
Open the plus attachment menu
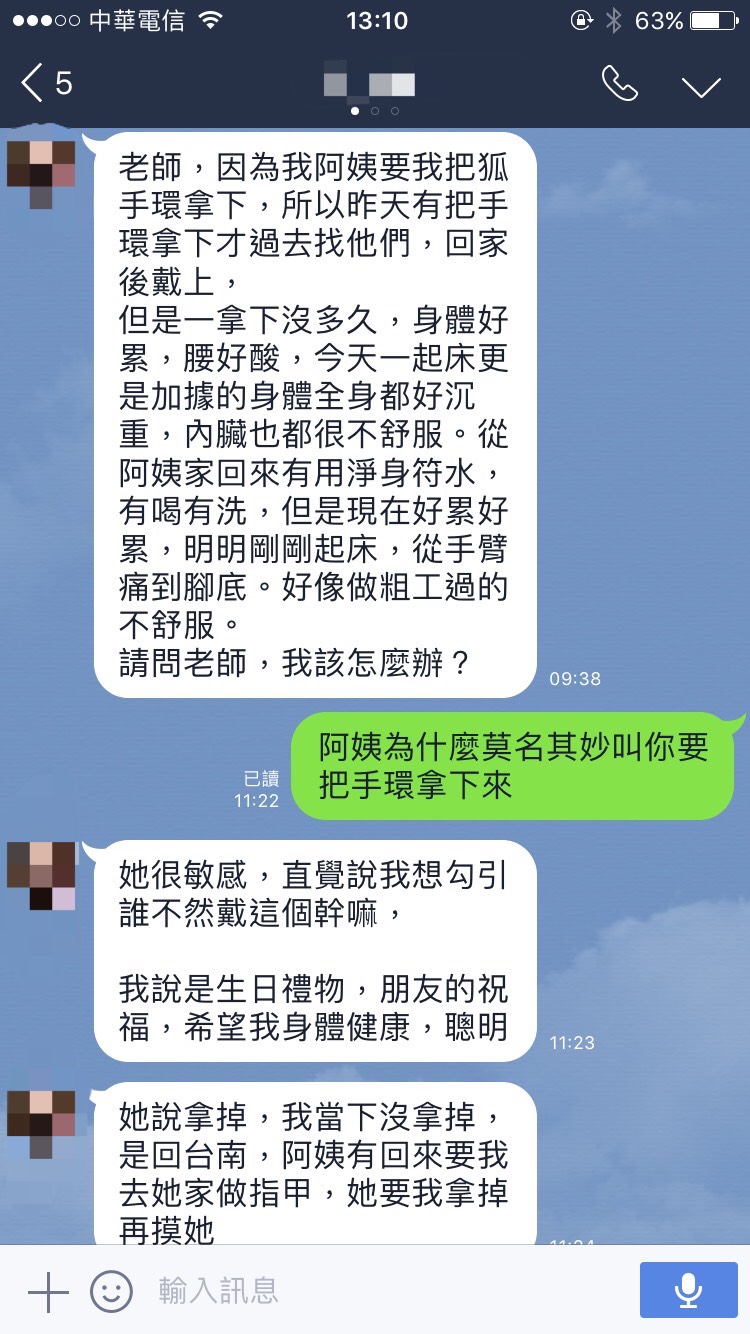[x=47, y=1290]
